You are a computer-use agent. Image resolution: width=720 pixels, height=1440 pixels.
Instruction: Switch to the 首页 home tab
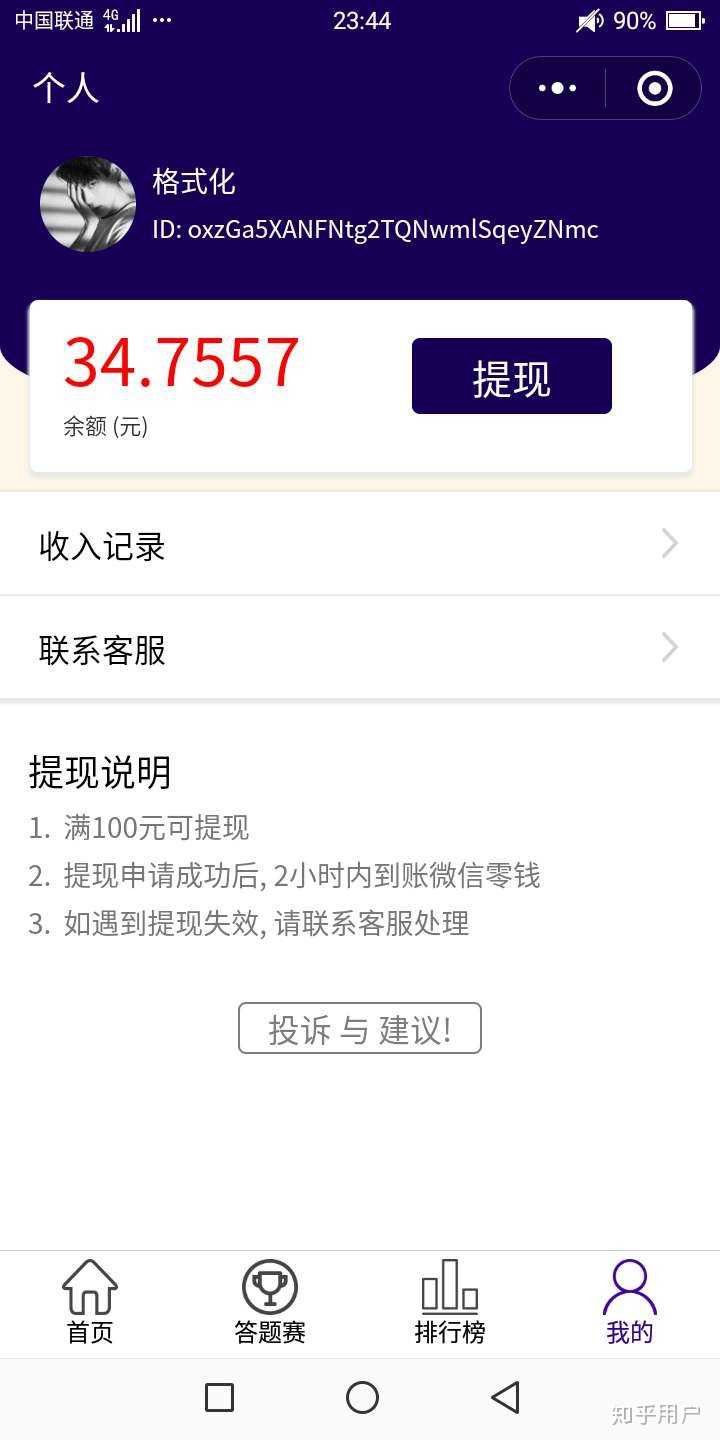(90, 1302)
